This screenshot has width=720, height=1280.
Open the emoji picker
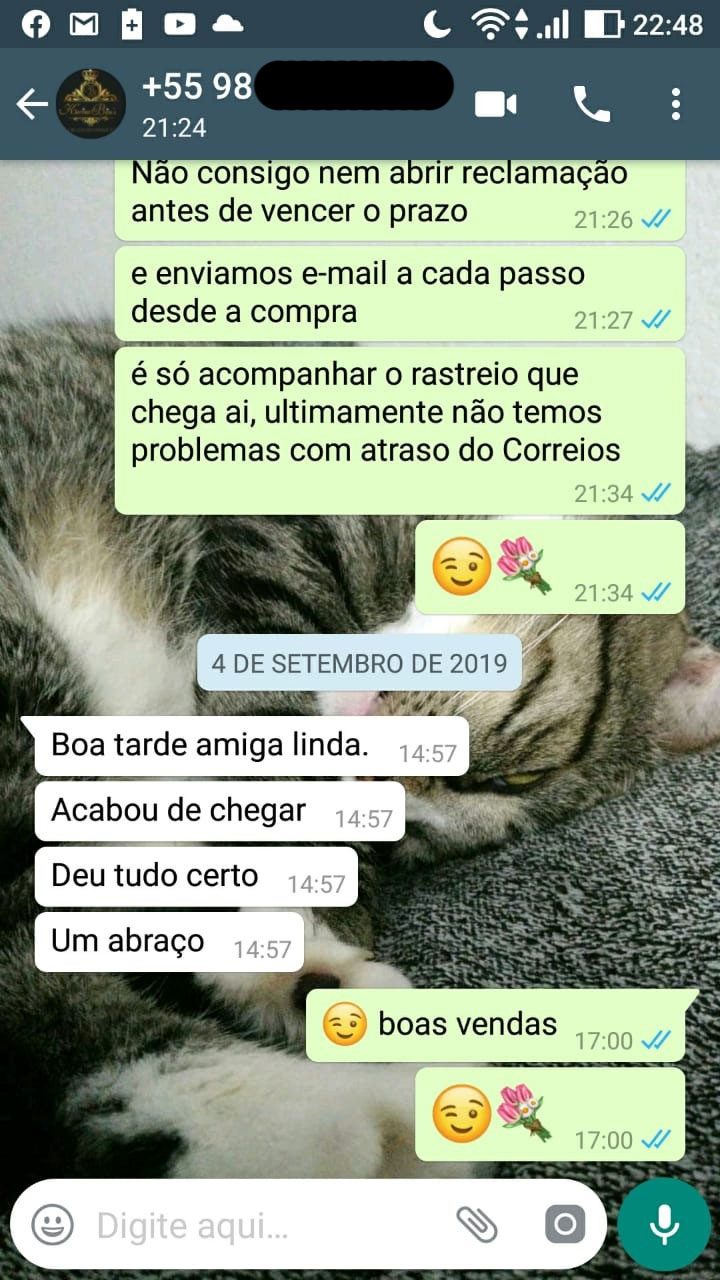(52, 1224)
